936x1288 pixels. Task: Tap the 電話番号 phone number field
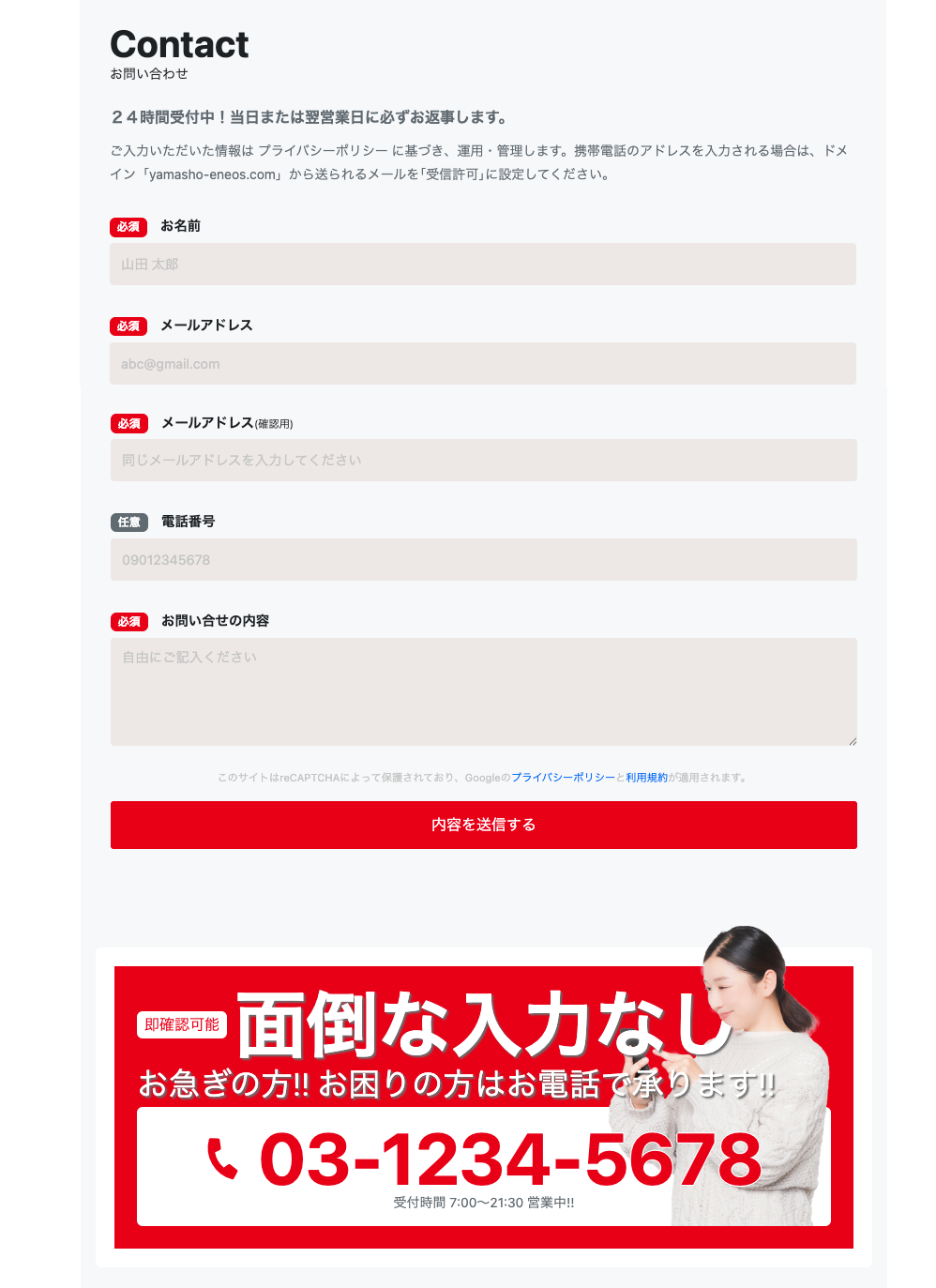pyautogui.click(x=482, y=560)
